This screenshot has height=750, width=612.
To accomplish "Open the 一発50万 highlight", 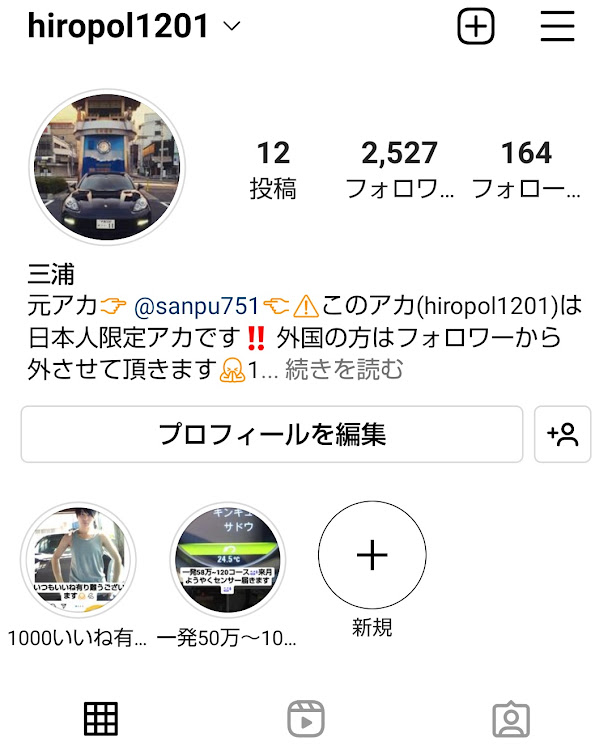I will click(228, 558).
